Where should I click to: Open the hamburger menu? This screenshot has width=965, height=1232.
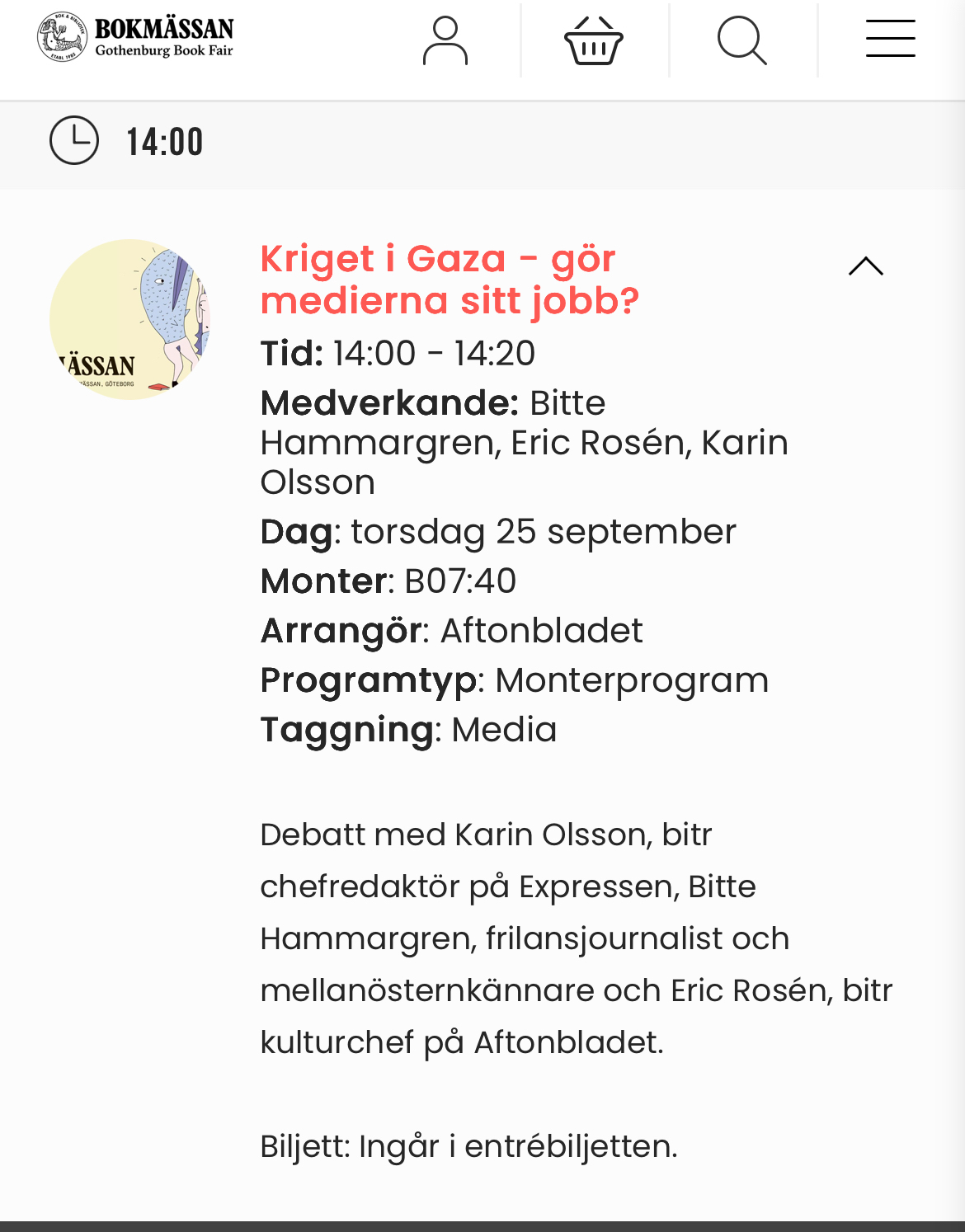pyautogui.click(x=890, y=39)
